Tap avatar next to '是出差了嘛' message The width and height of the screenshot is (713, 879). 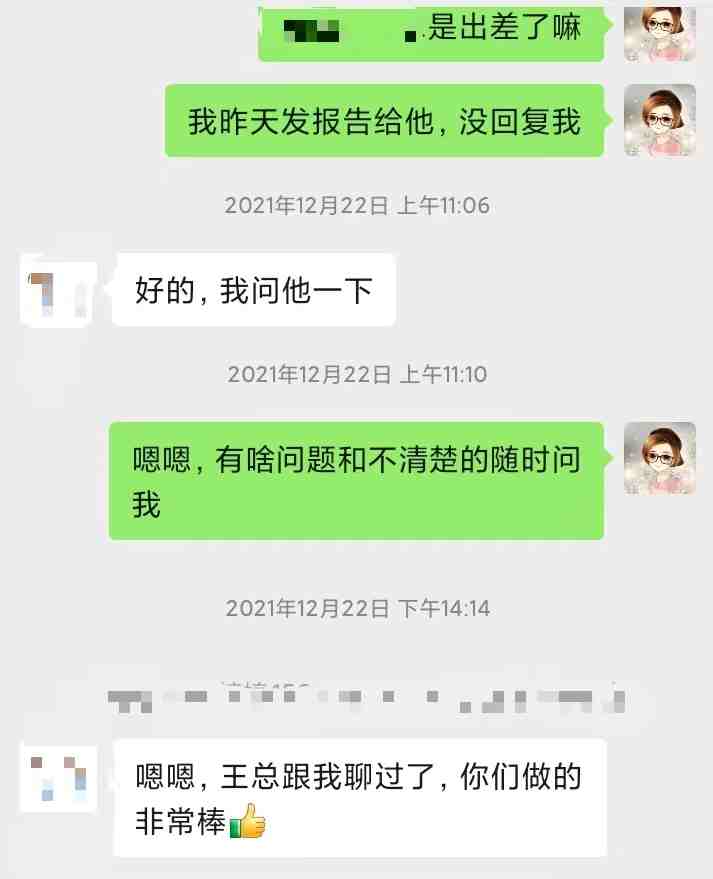pyautogui.click(x=659, y=32)
